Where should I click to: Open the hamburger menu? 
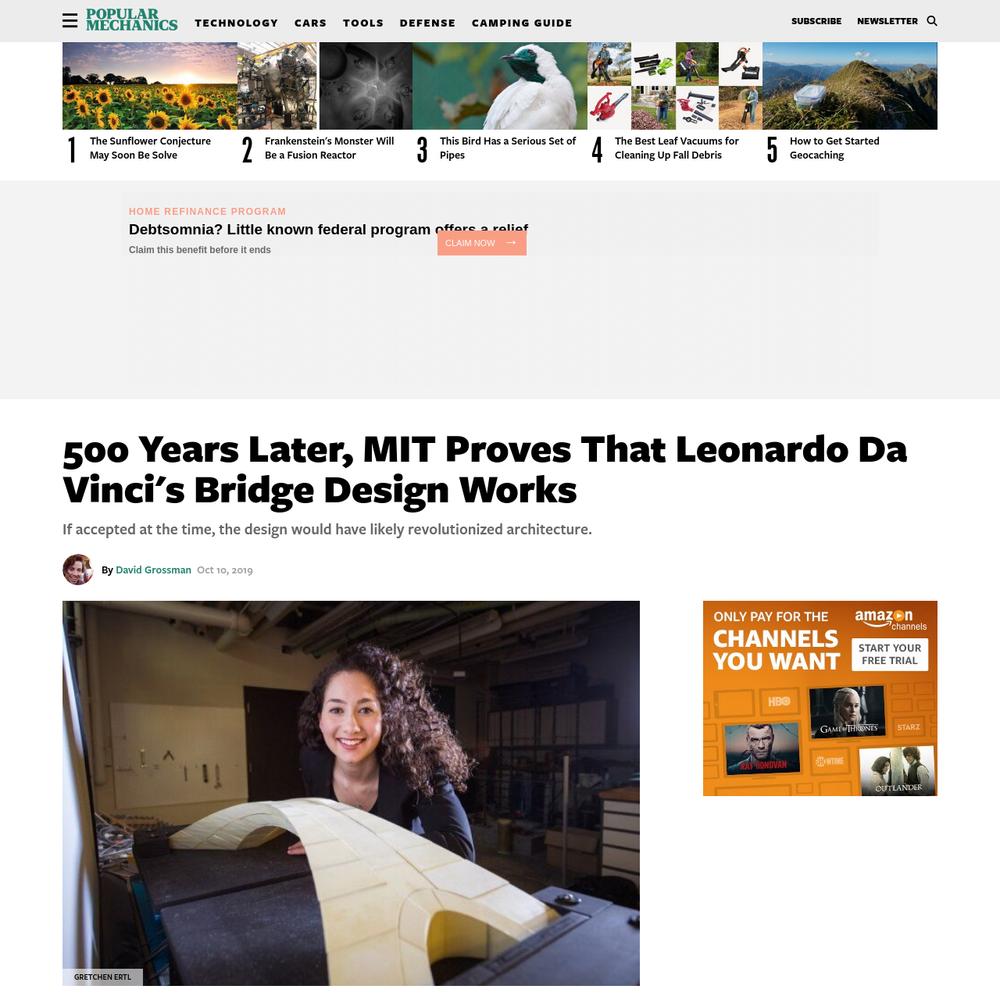click(69, 21)
